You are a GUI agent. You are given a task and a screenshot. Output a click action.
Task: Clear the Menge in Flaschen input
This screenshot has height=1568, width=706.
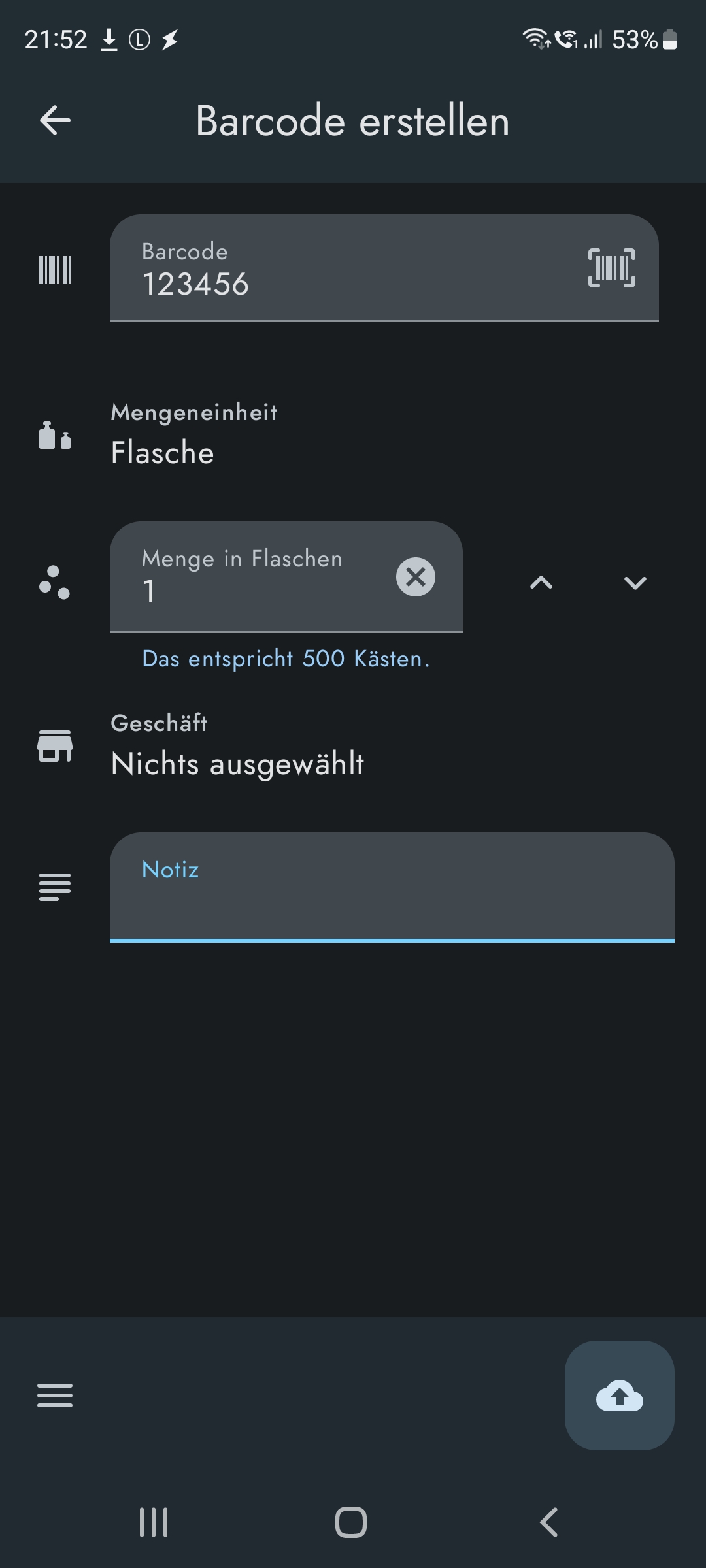[416, 576]
